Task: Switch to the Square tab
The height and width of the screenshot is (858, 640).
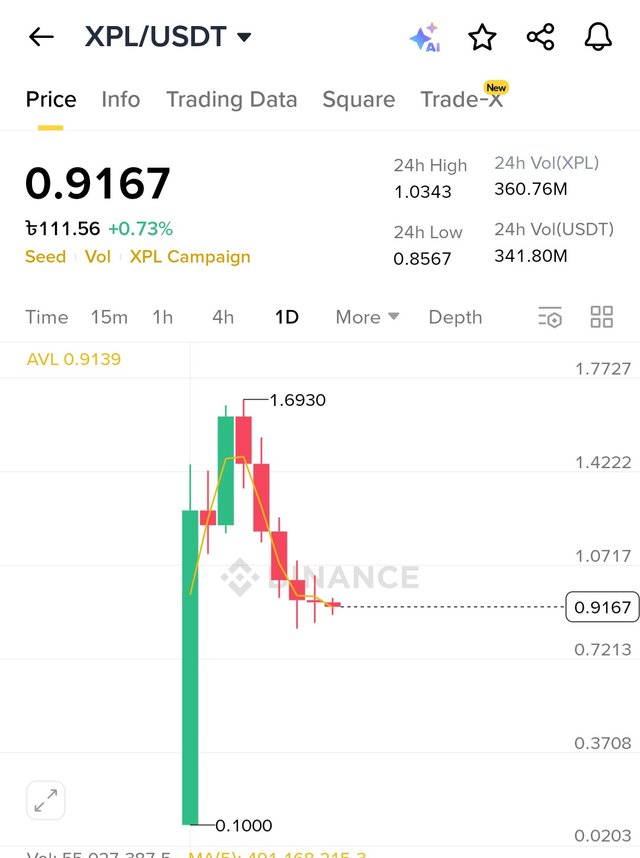Action: point(358,100)
